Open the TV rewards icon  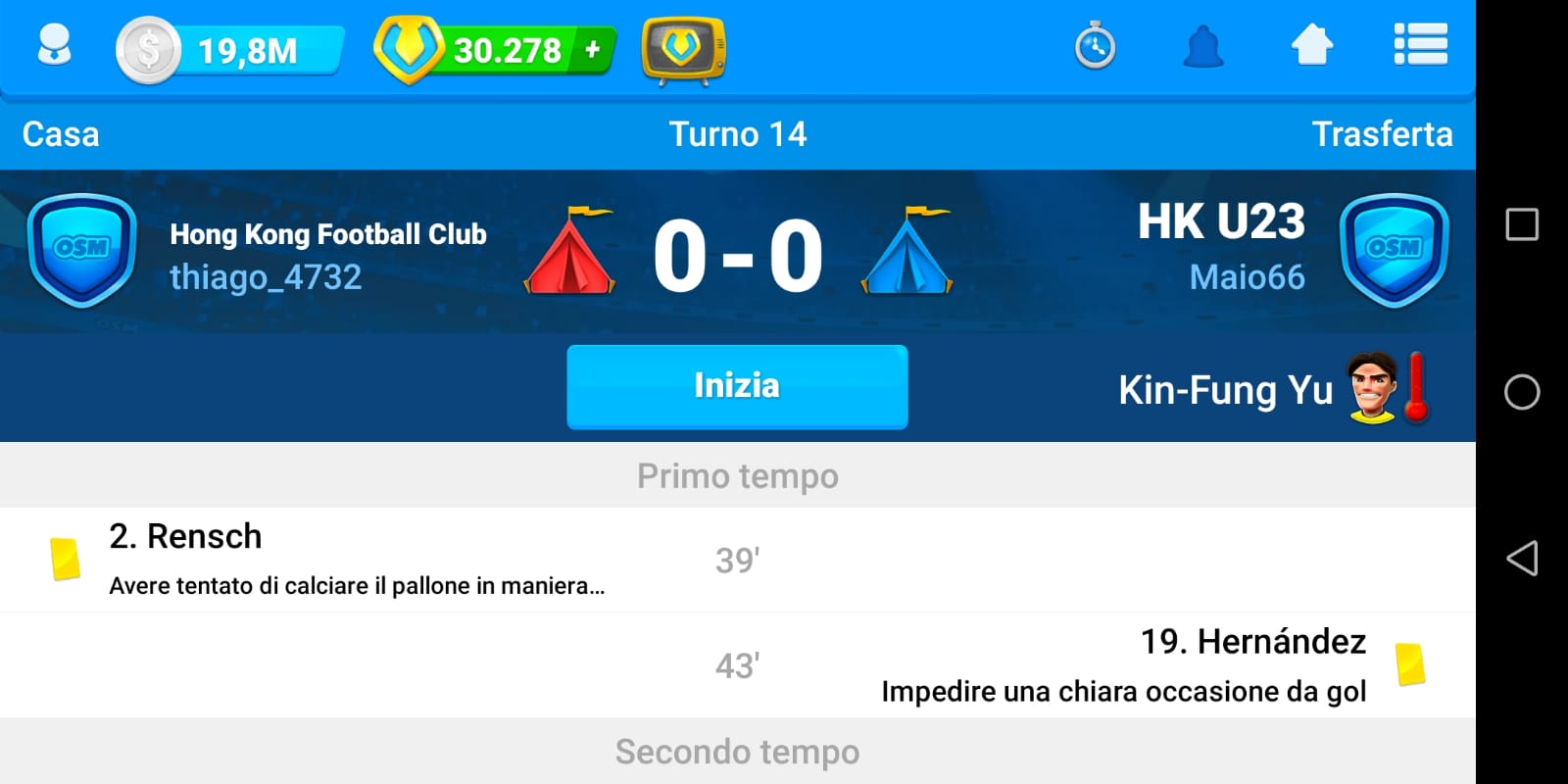pos(683,49)
